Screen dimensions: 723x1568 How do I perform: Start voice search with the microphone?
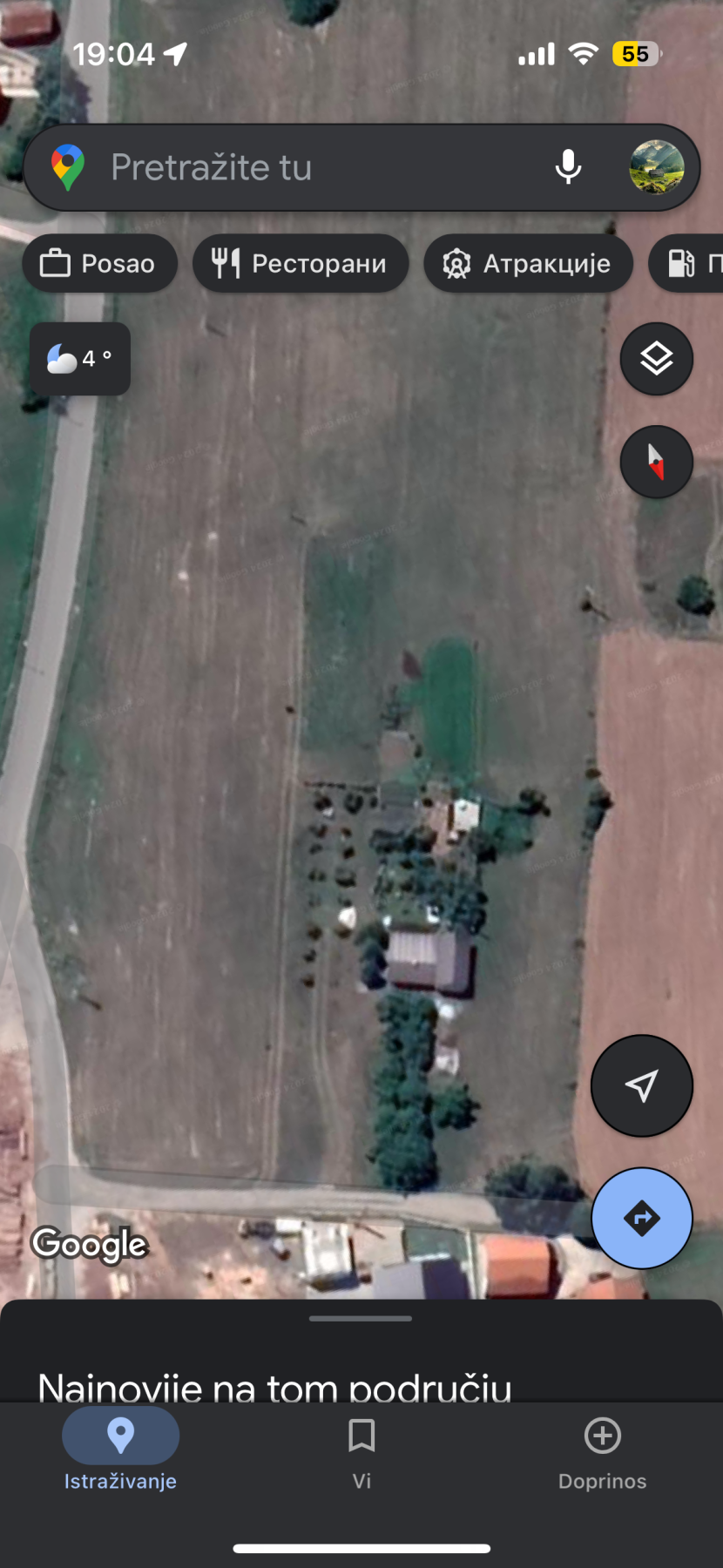568,166
